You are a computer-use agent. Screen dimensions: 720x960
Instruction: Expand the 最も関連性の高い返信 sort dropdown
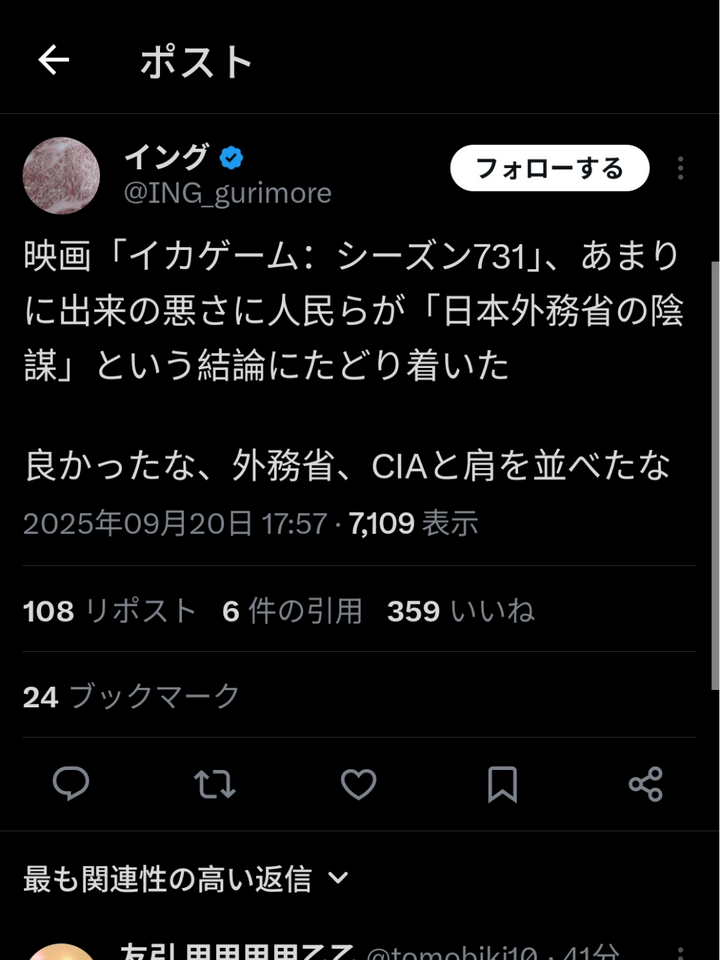coord(186,879)
